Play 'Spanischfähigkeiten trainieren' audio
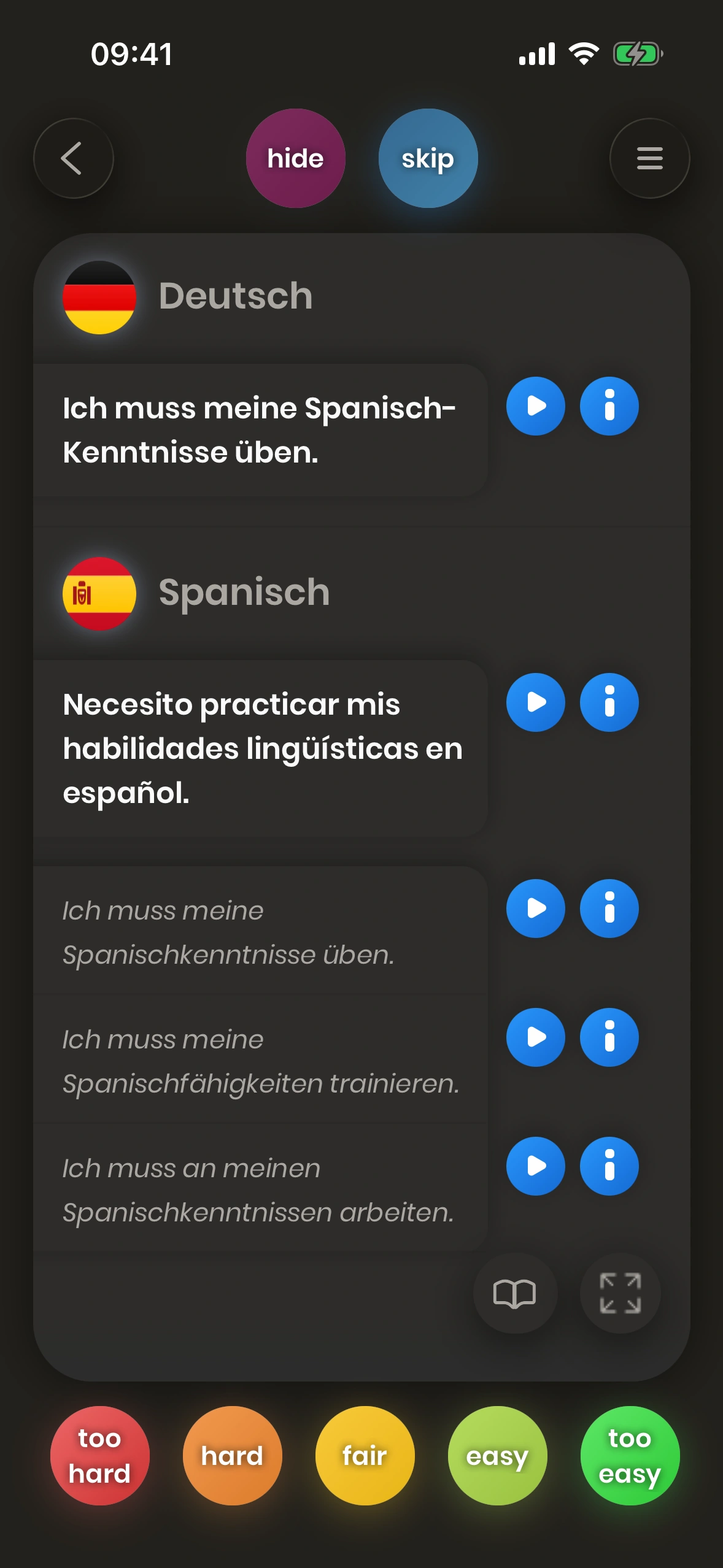723x1568 pixels. click(x=535, y=1037)
